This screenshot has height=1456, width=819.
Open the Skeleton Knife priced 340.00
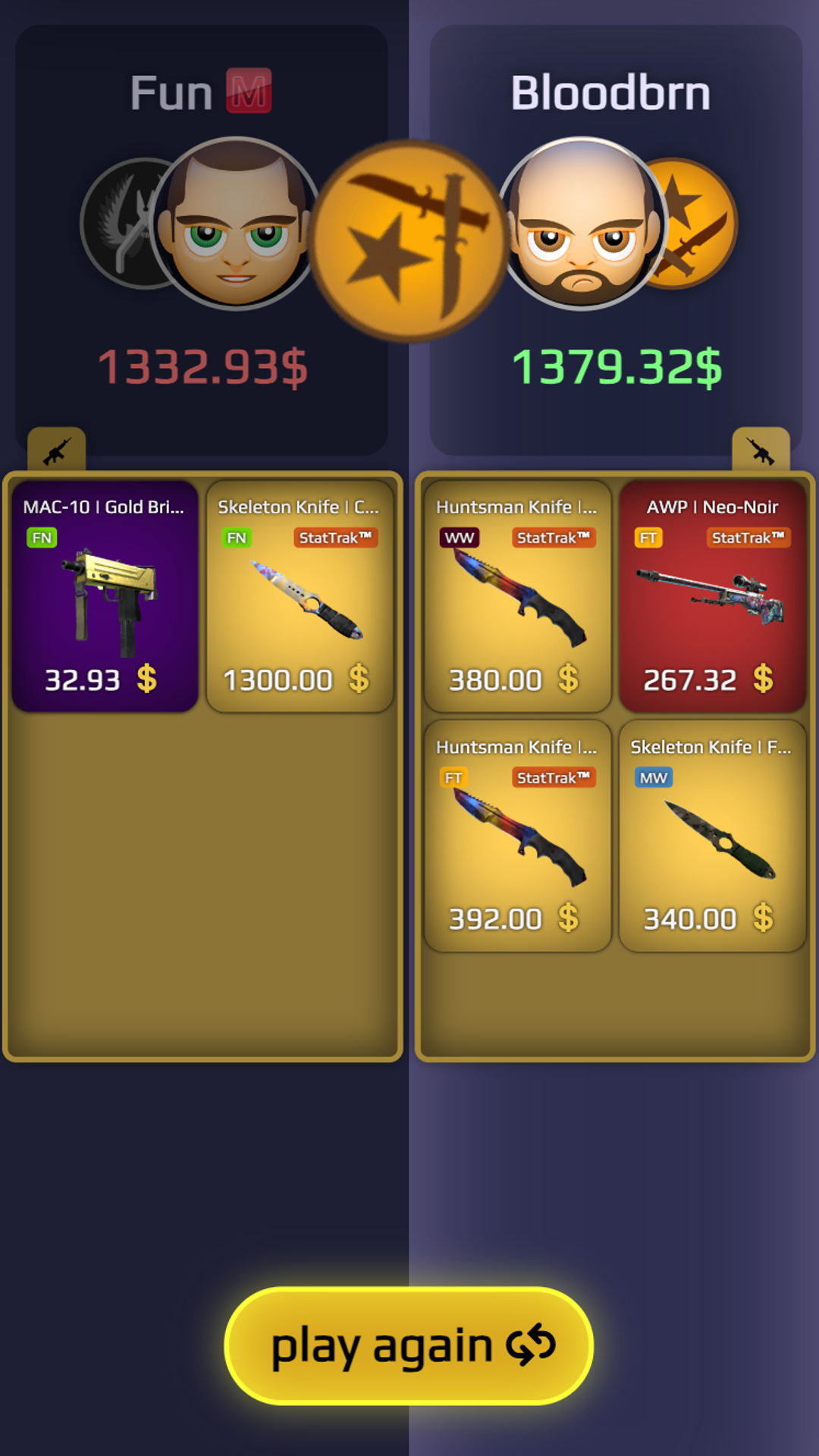713,836
